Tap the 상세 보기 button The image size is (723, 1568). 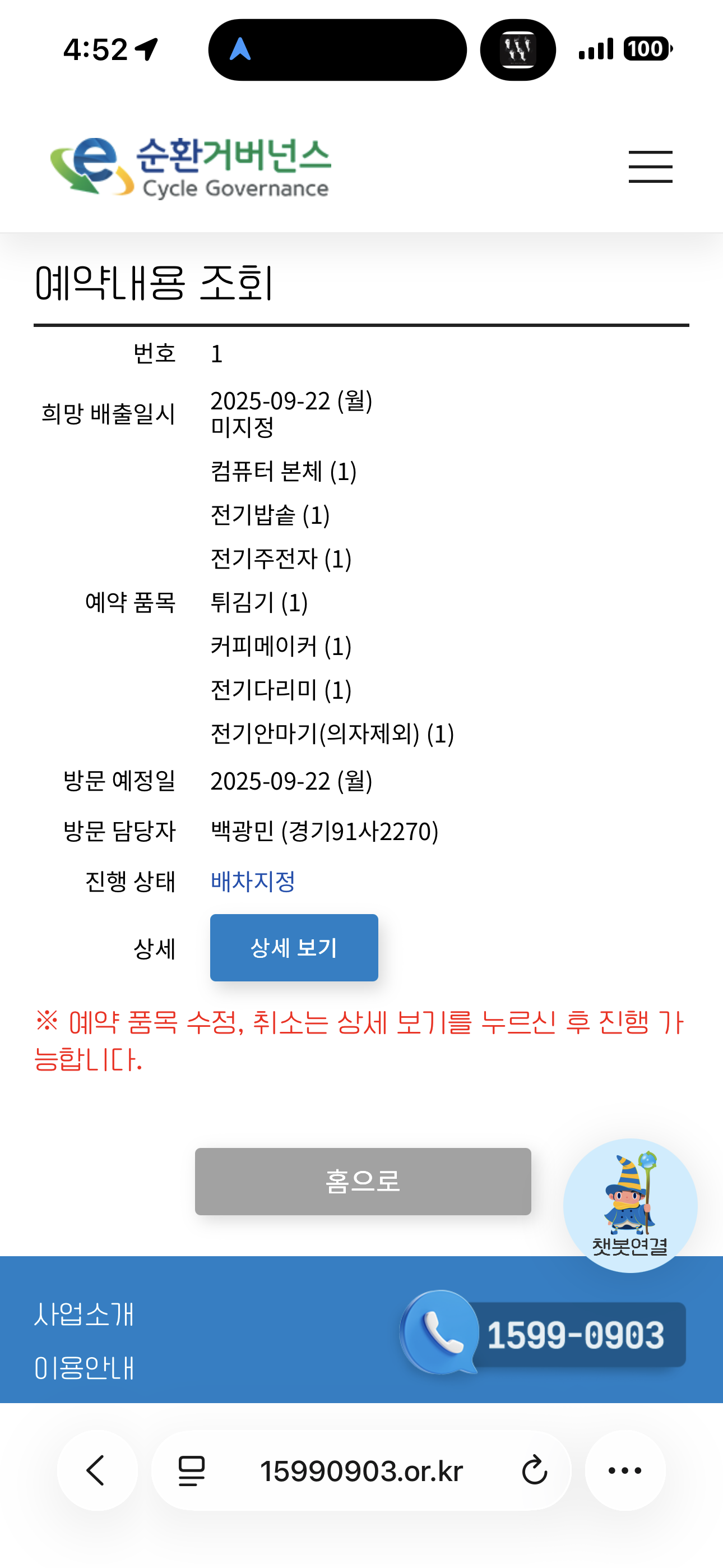294,947
